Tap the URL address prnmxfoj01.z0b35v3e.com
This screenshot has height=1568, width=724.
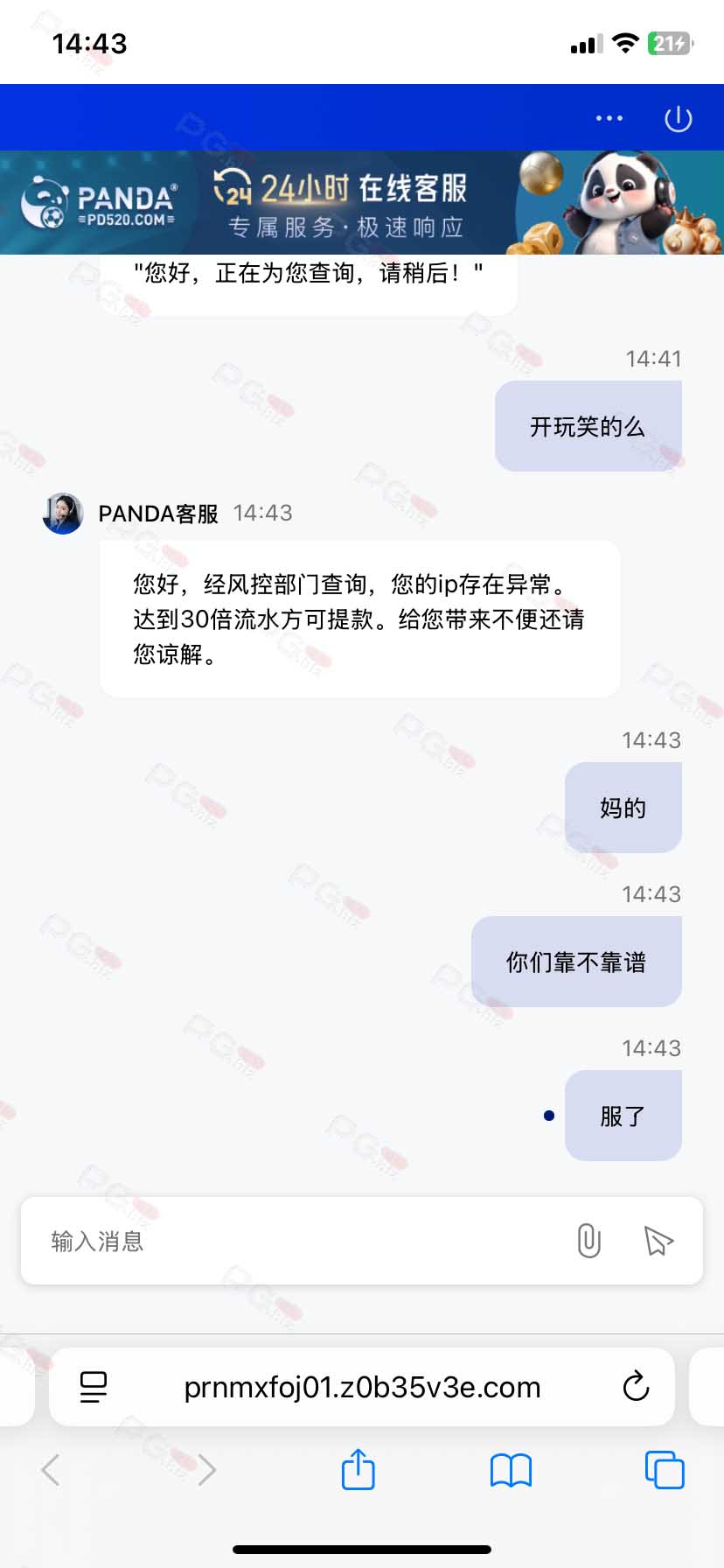click(362, 1387)
